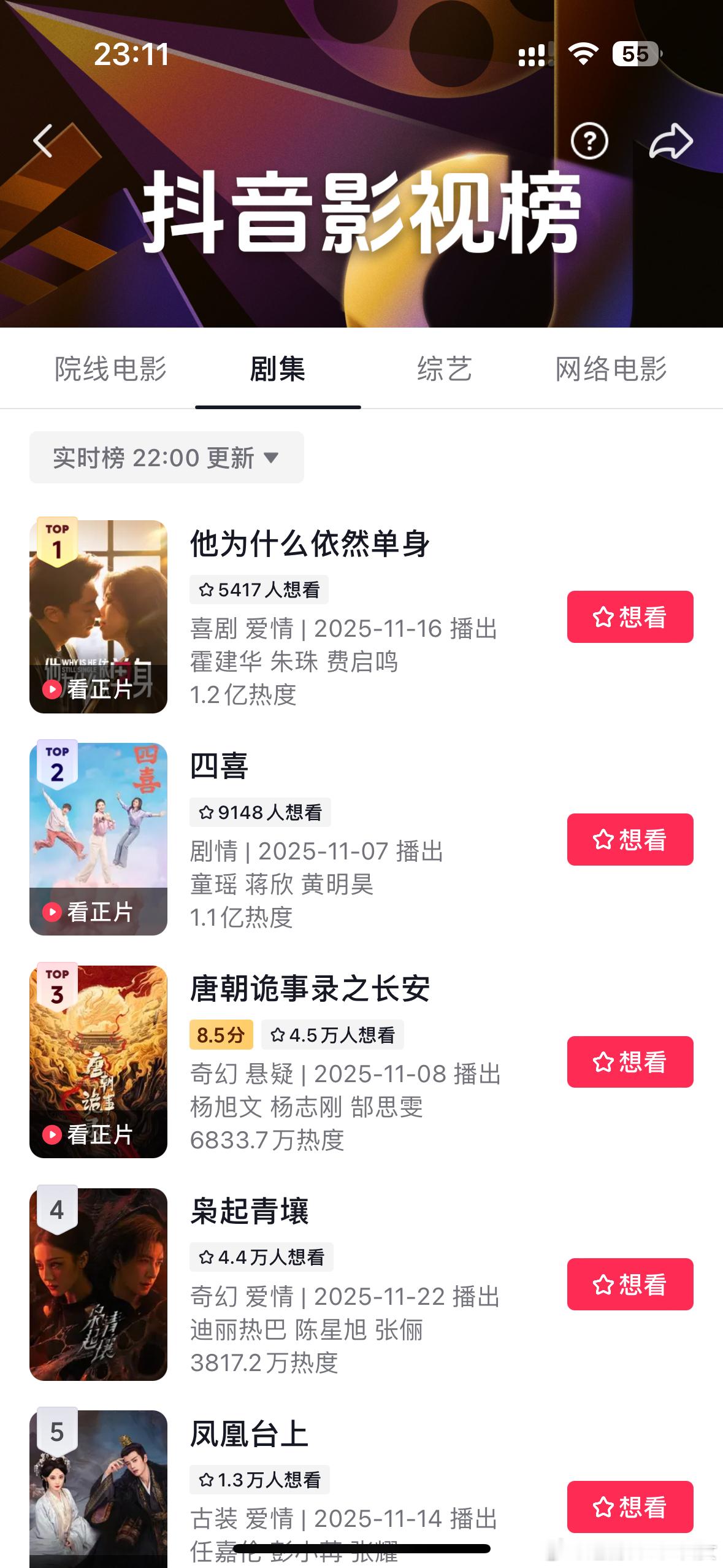723x1568 pixels.
Task: Tap the star icon beside 4.5万人想看
Action: [277, 1035]
